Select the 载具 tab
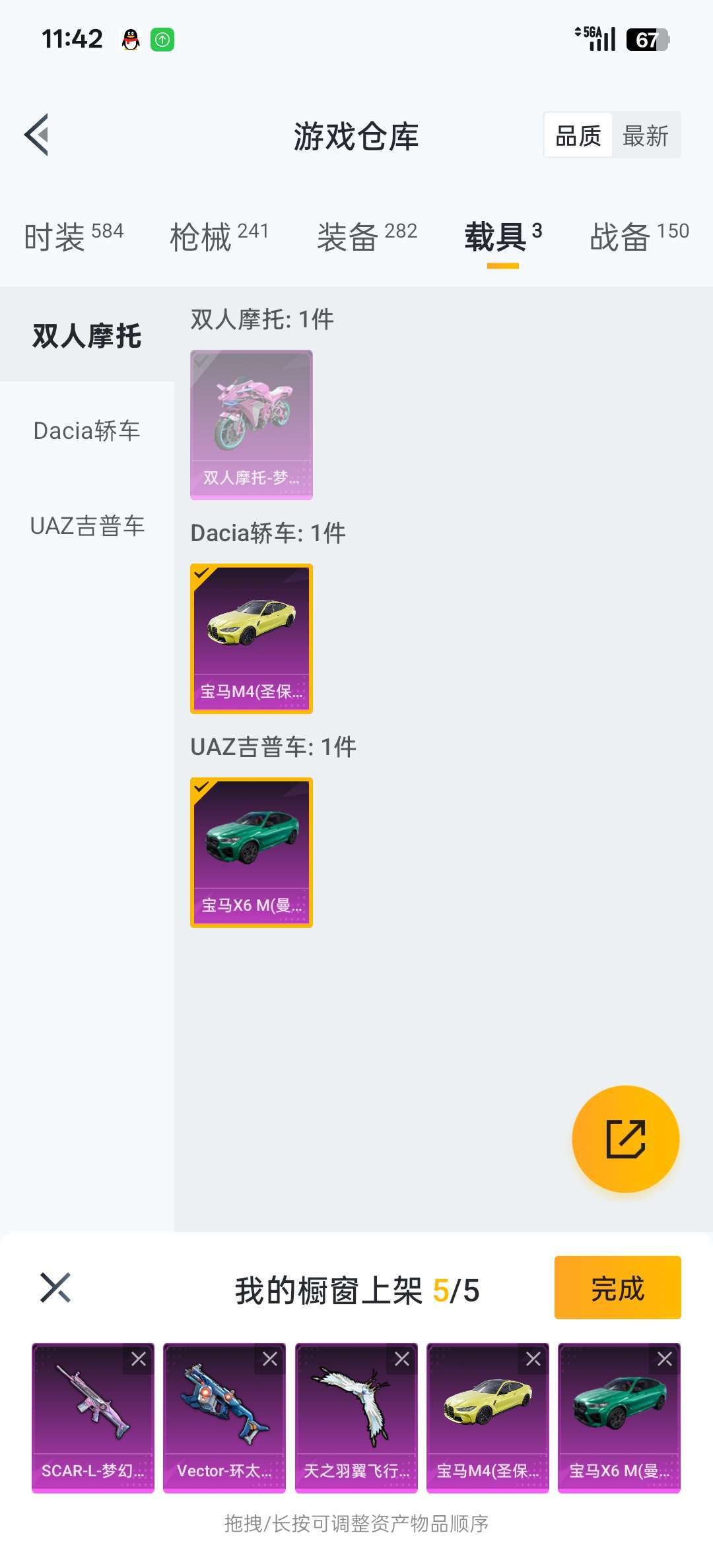This screenshot has width=713, height=1568. coord(502,236)
